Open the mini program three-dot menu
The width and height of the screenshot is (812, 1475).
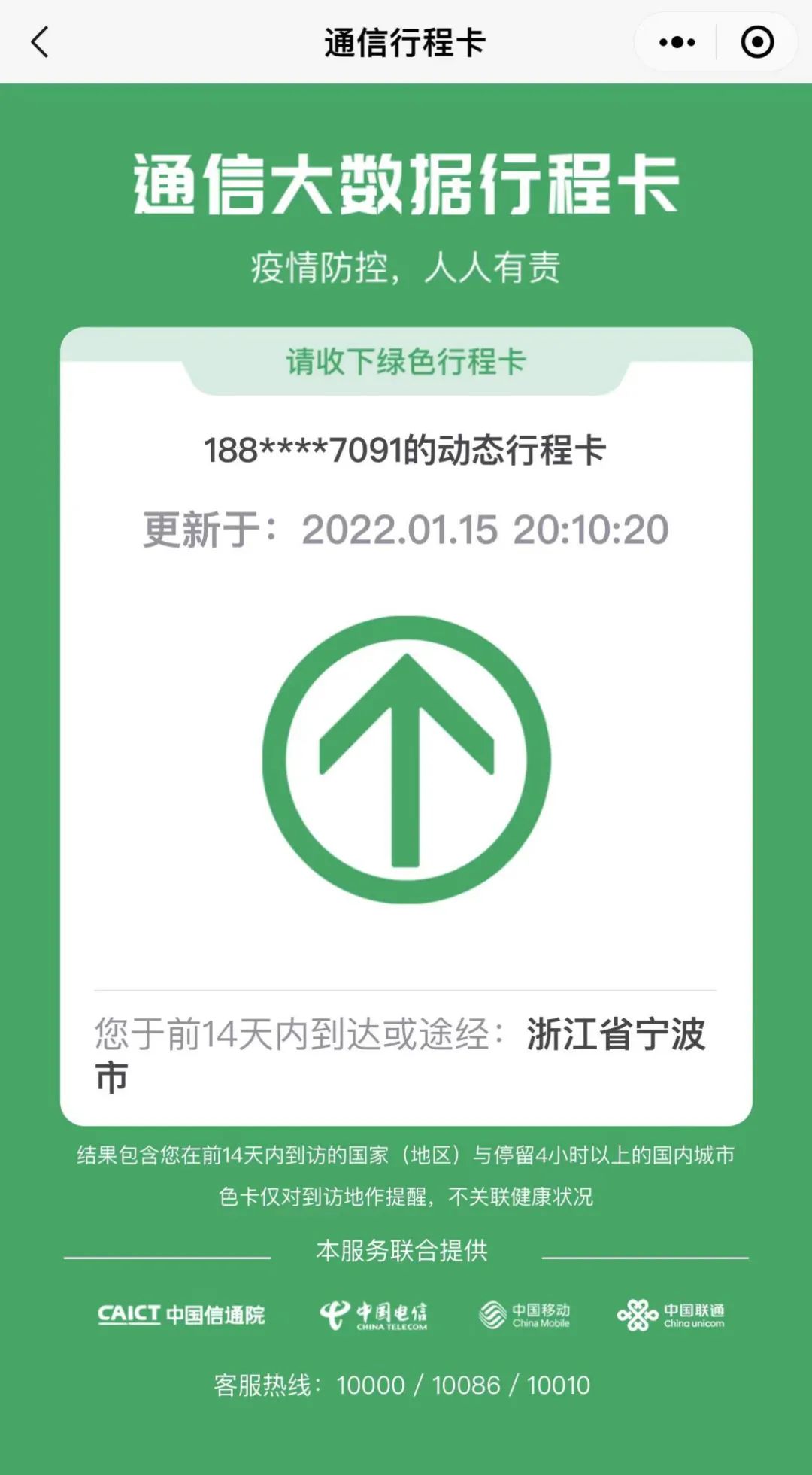point(677,42)
